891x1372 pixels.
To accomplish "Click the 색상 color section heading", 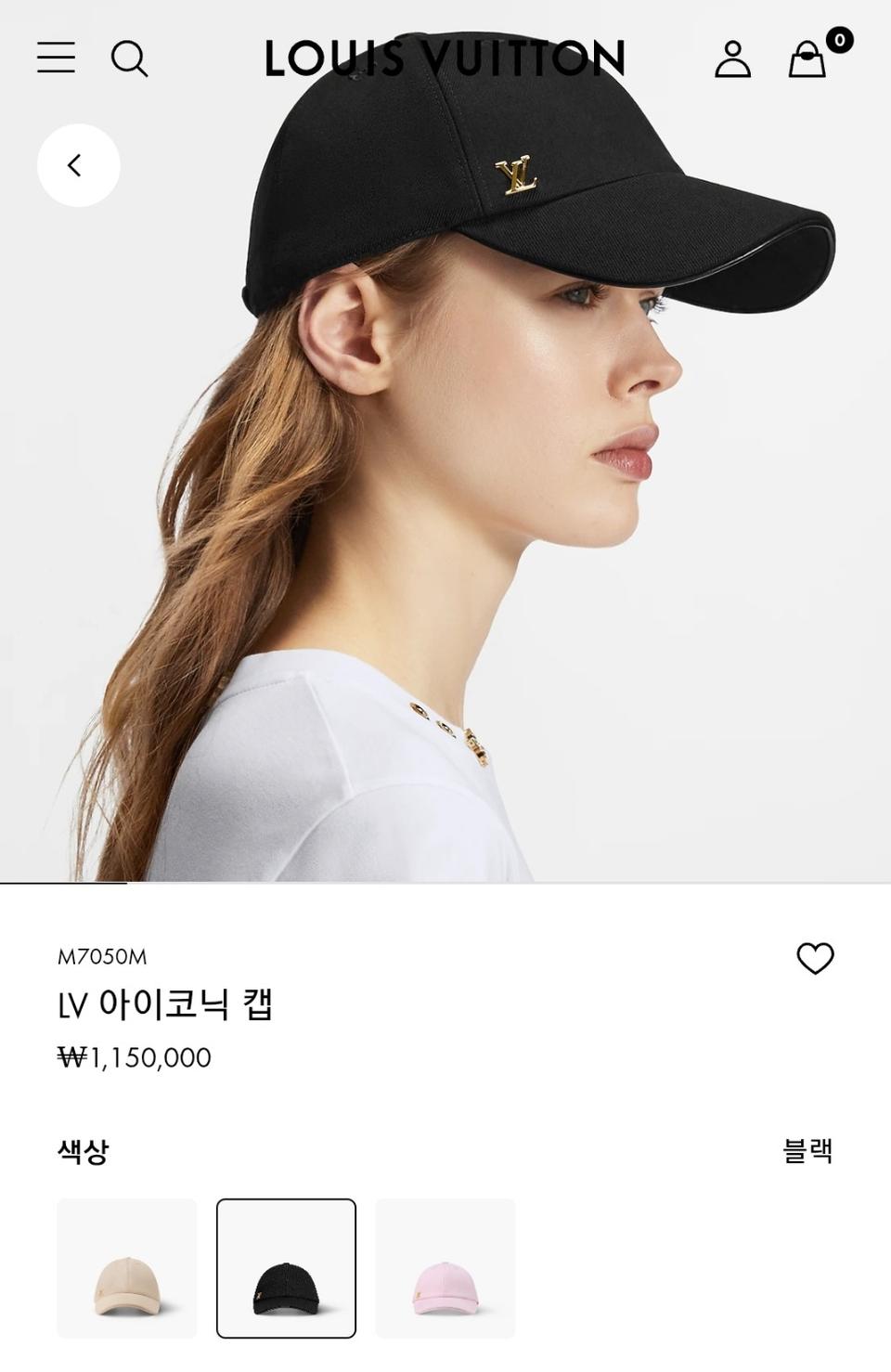I will (x=84, y=1151).
